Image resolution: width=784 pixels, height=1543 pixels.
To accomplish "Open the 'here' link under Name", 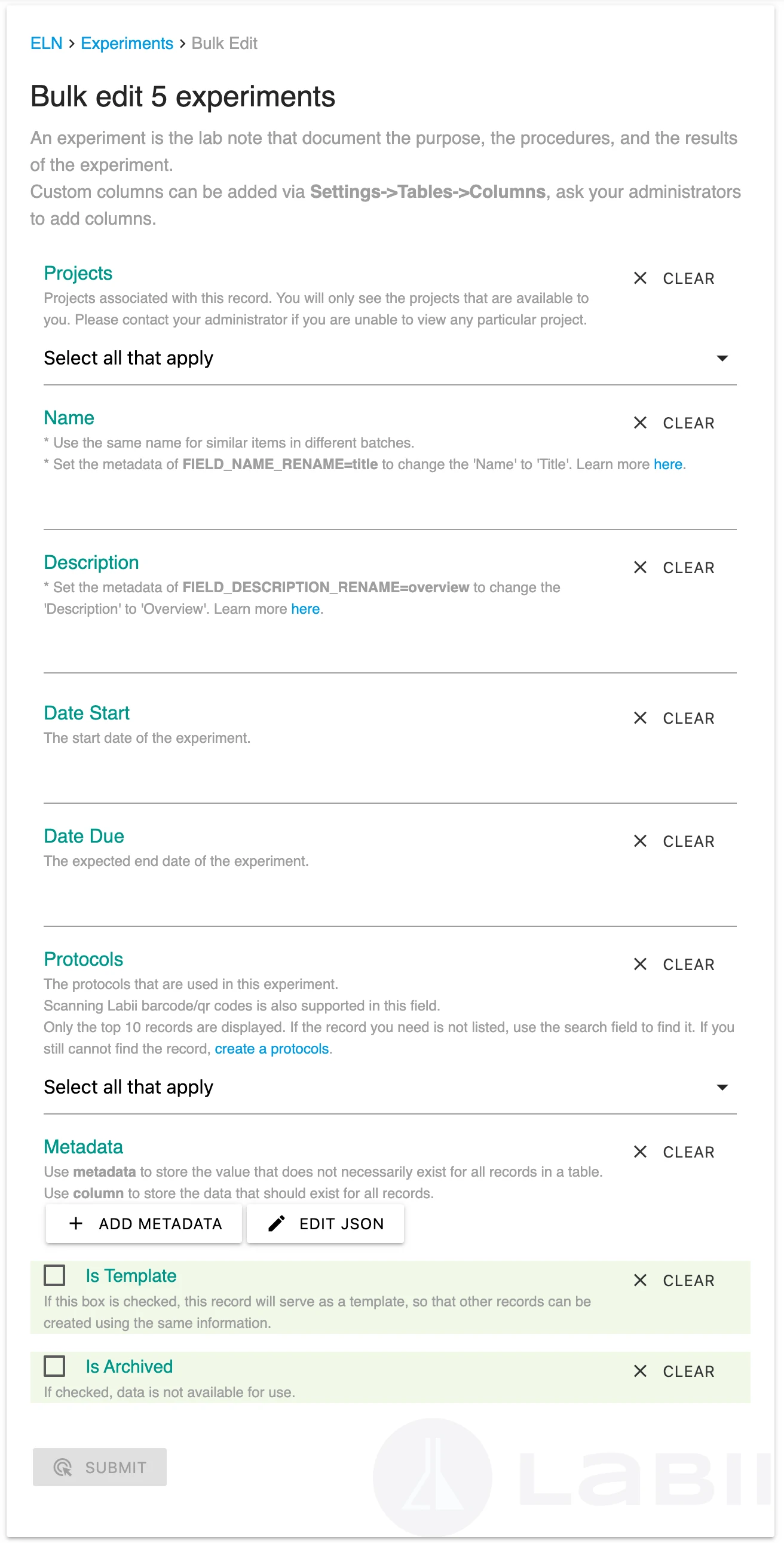I will [x=668, y=464].
